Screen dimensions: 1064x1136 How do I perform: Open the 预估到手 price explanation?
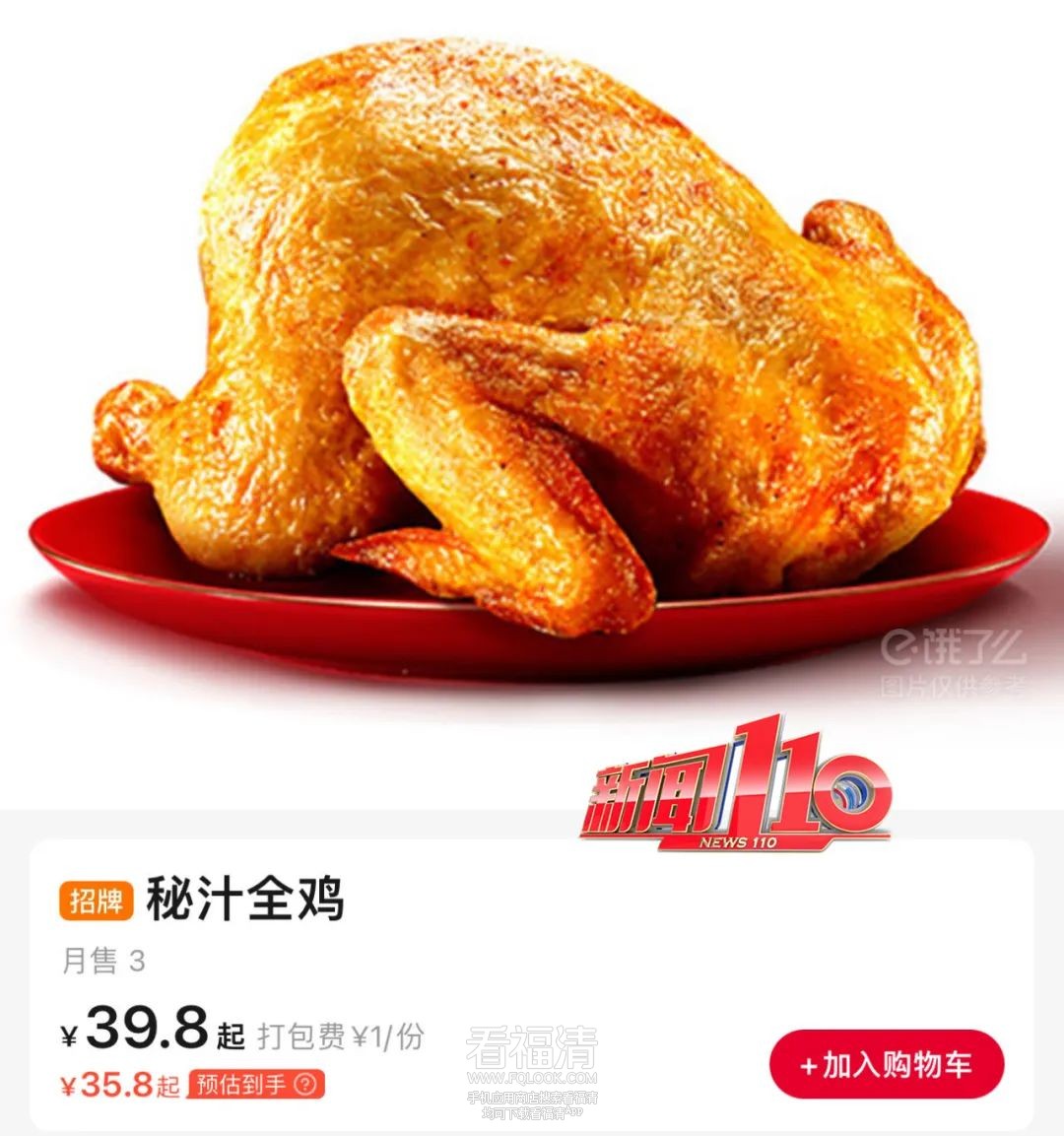click(x=306, y=1085)
